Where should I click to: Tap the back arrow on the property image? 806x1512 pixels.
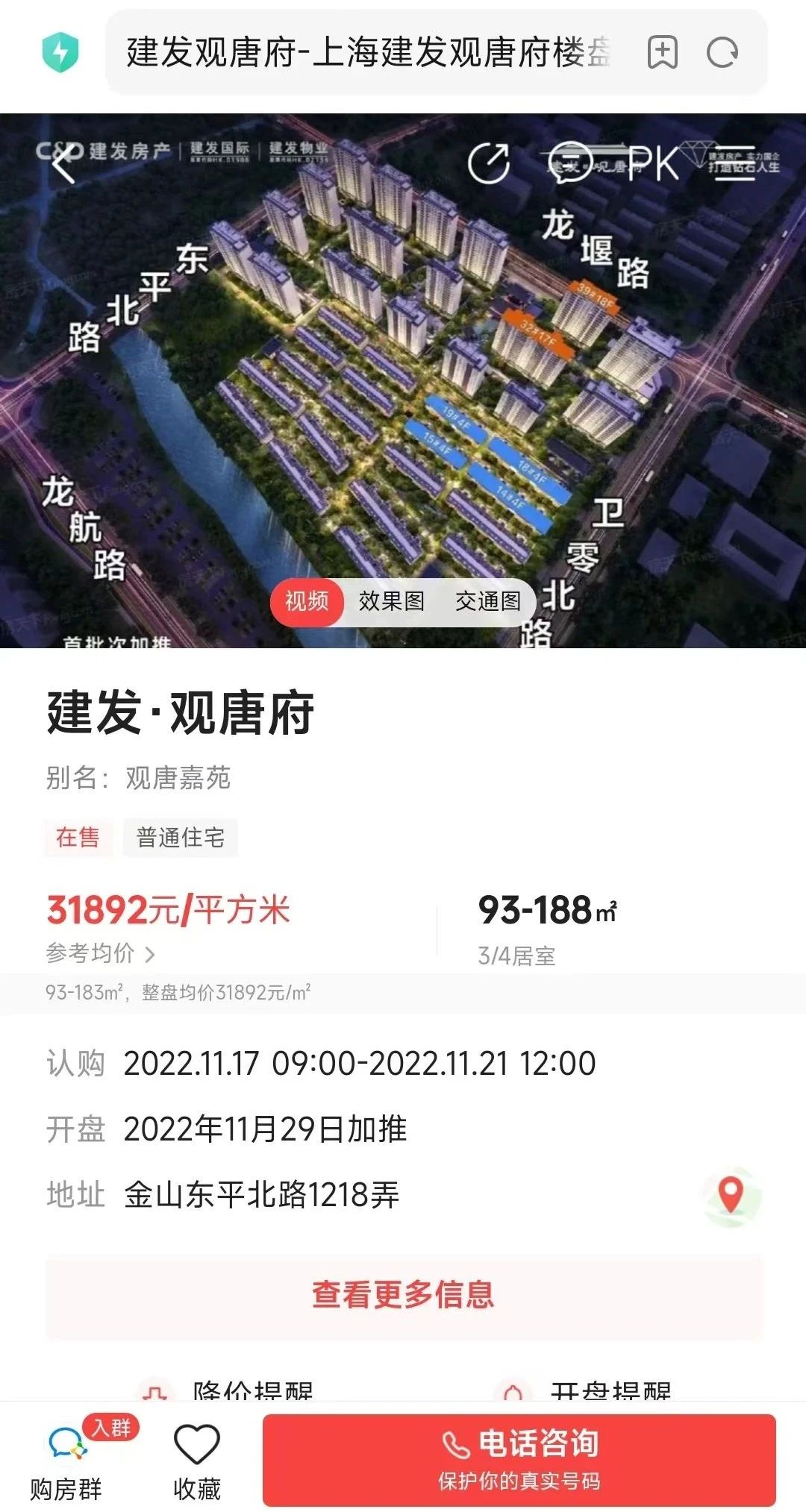[x=64, y=163]
